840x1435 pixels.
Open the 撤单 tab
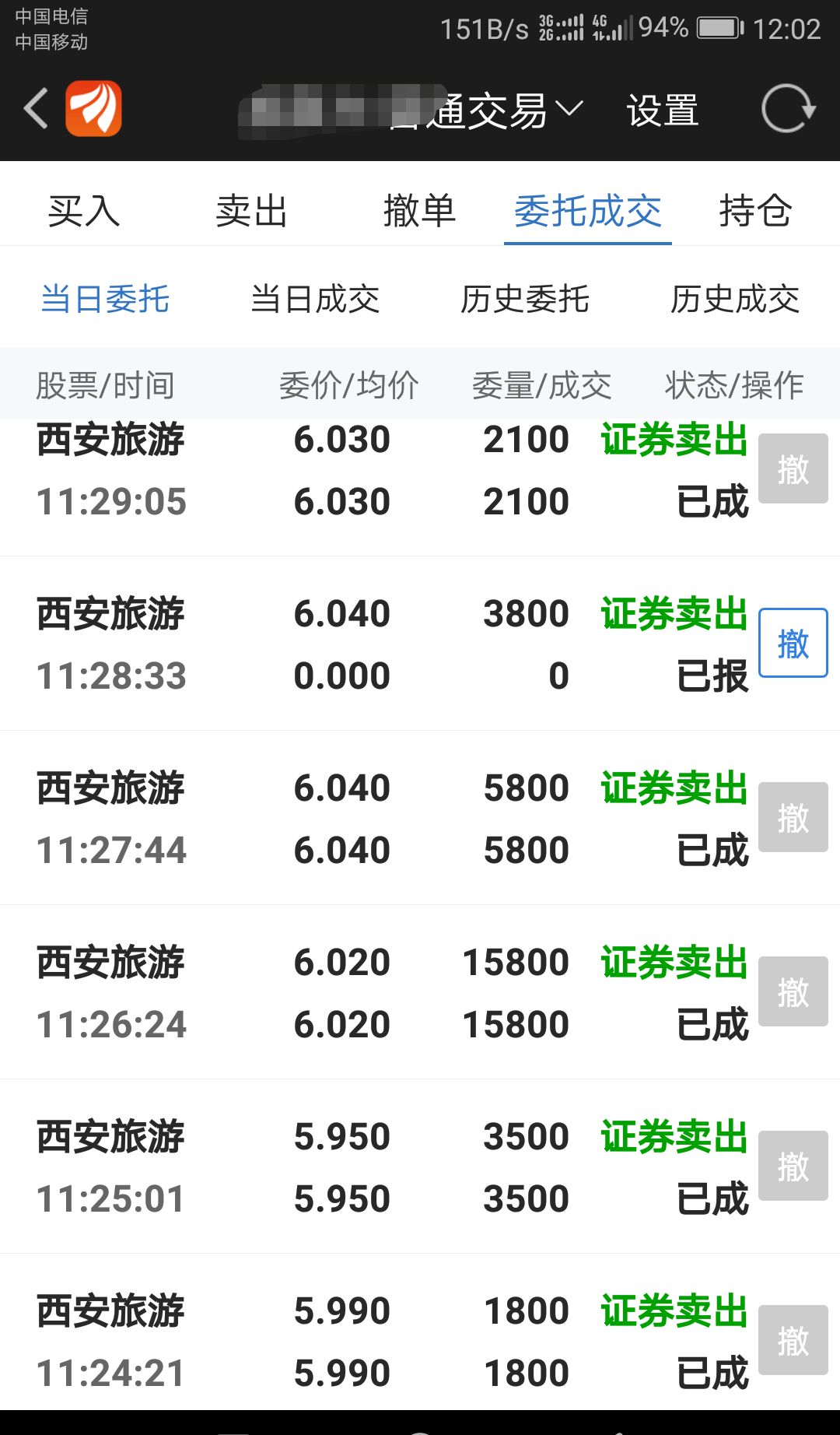click(419, 210)
